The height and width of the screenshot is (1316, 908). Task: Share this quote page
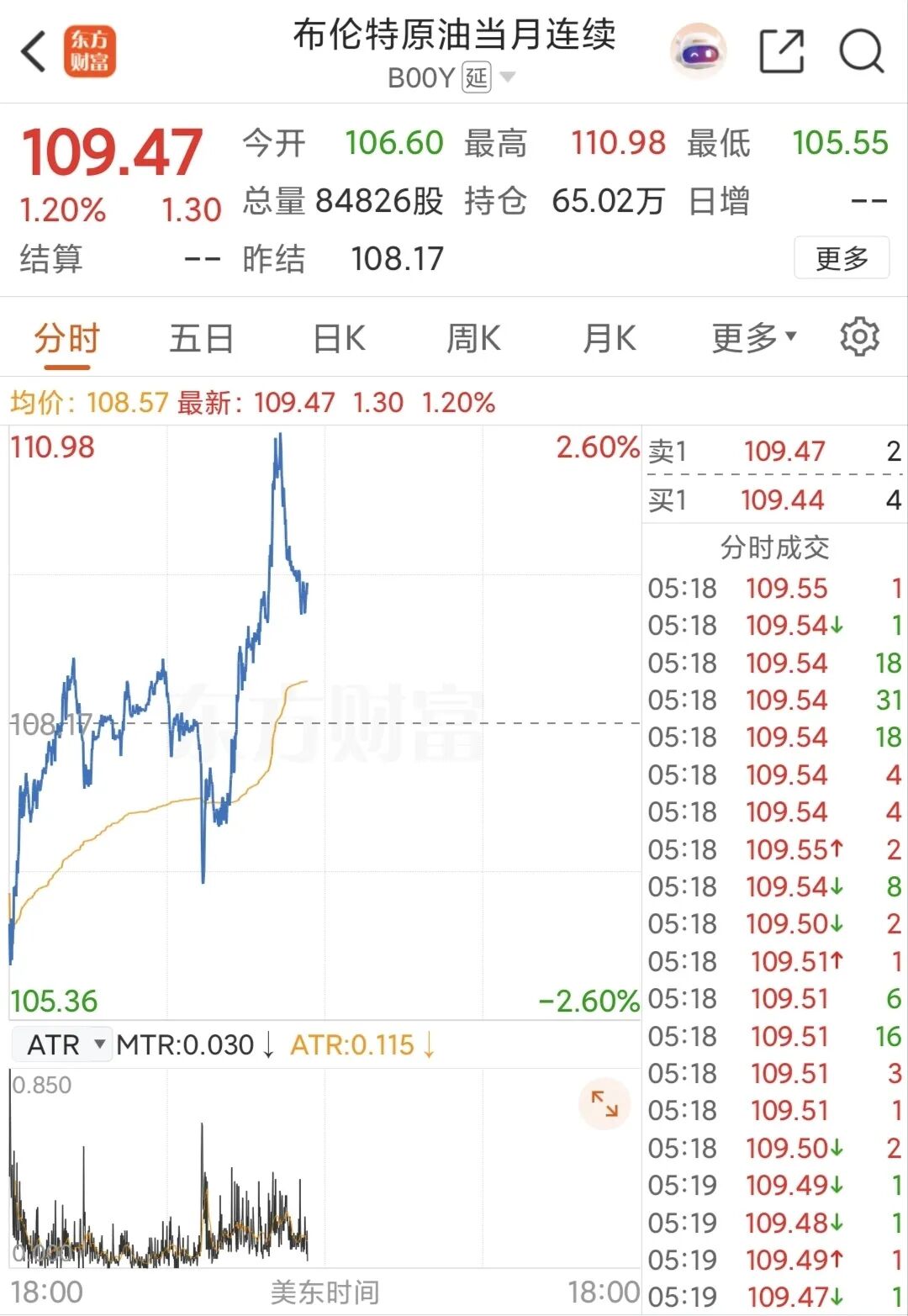click(x=781, y=52)
